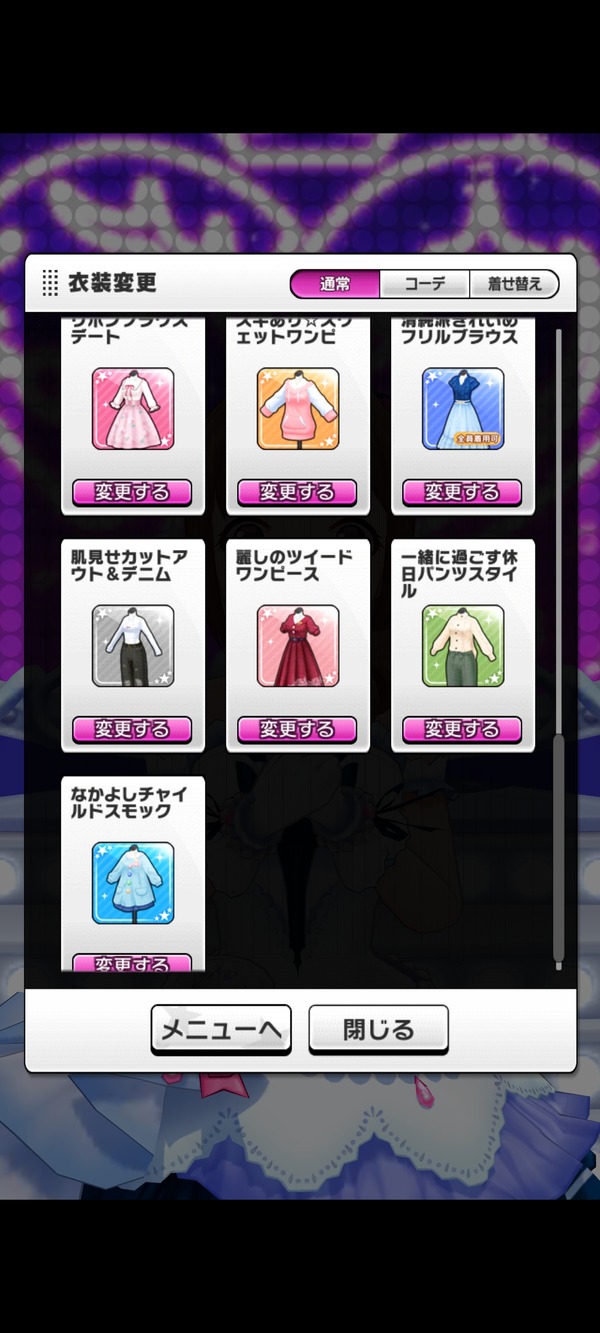Switch to the 通常 tab

click(x=335, y=284)
